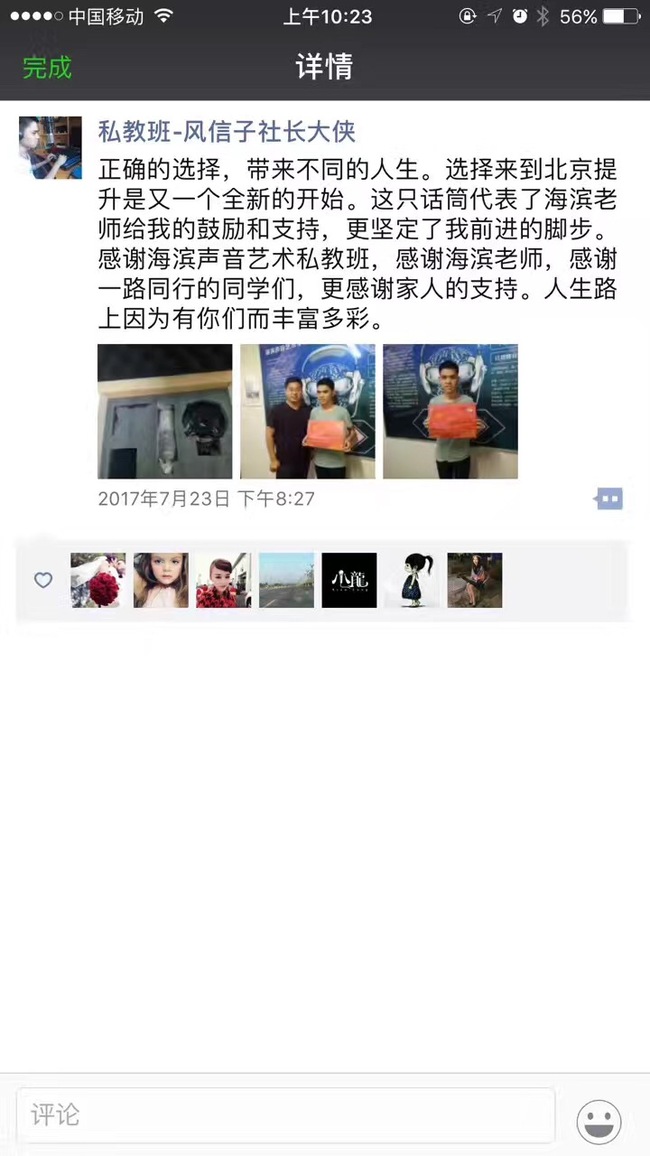
Task: Tap 完成 to close the details page
Action: coord(47,68)
